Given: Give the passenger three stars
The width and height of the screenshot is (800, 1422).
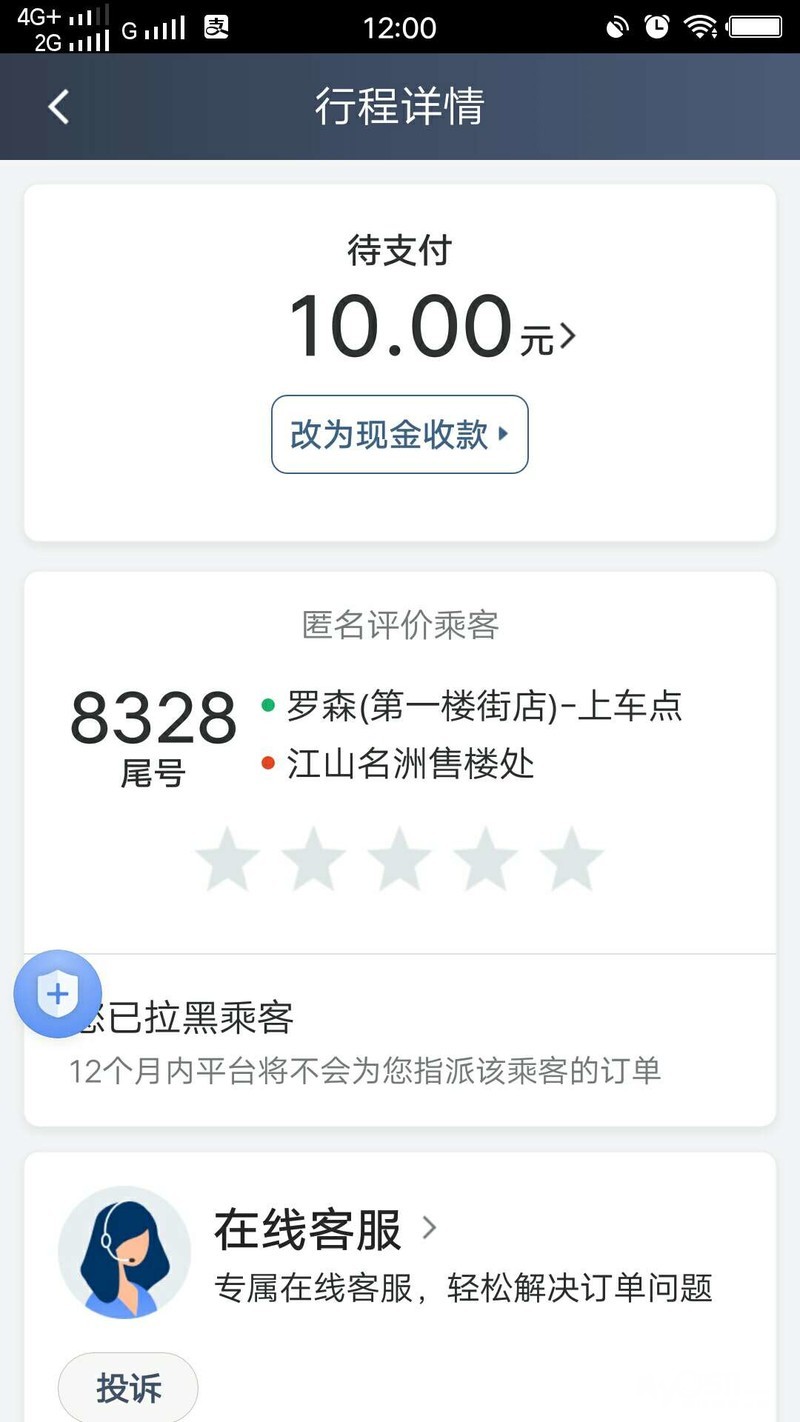Looking at the screenshot, I should 399,859.
